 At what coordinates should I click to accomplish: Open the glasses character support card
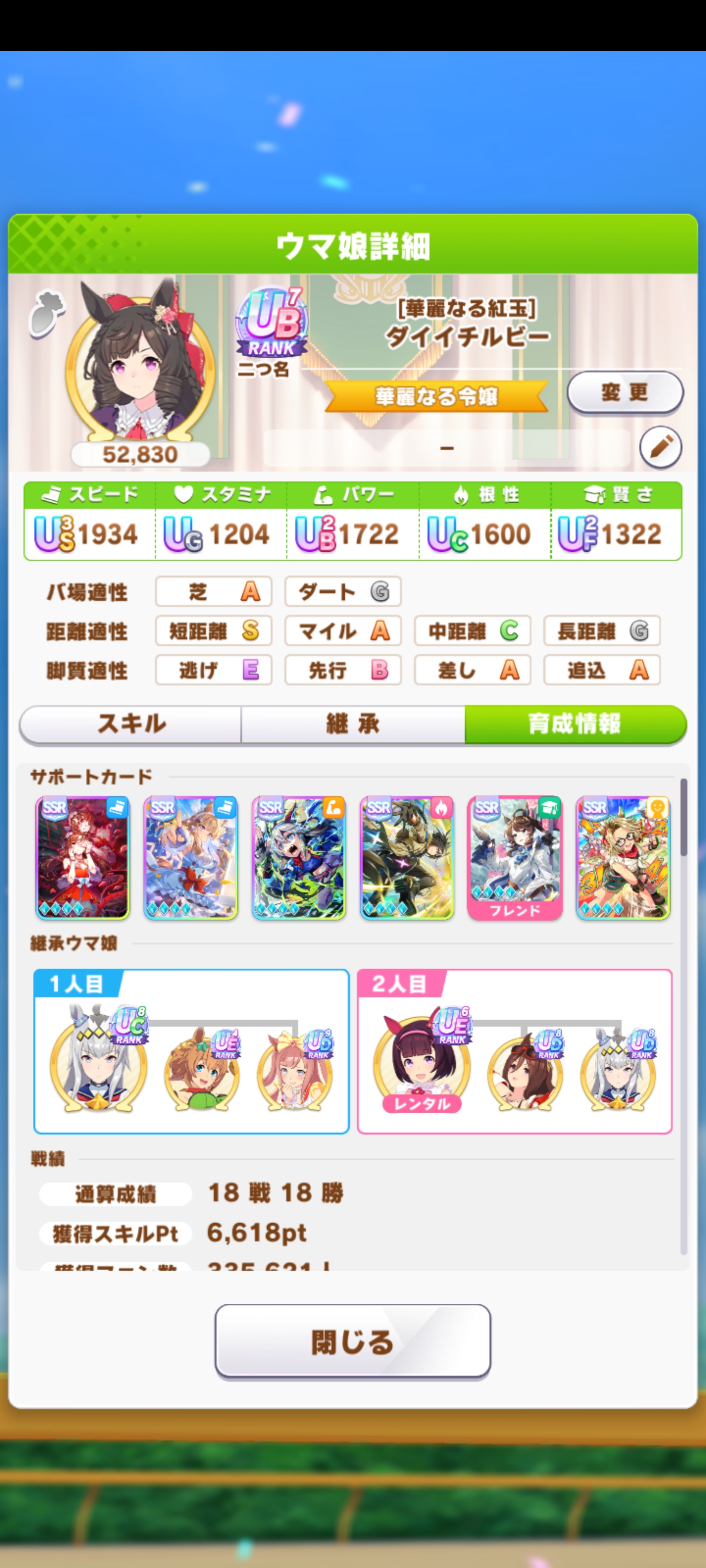click(x=622, y=857)
